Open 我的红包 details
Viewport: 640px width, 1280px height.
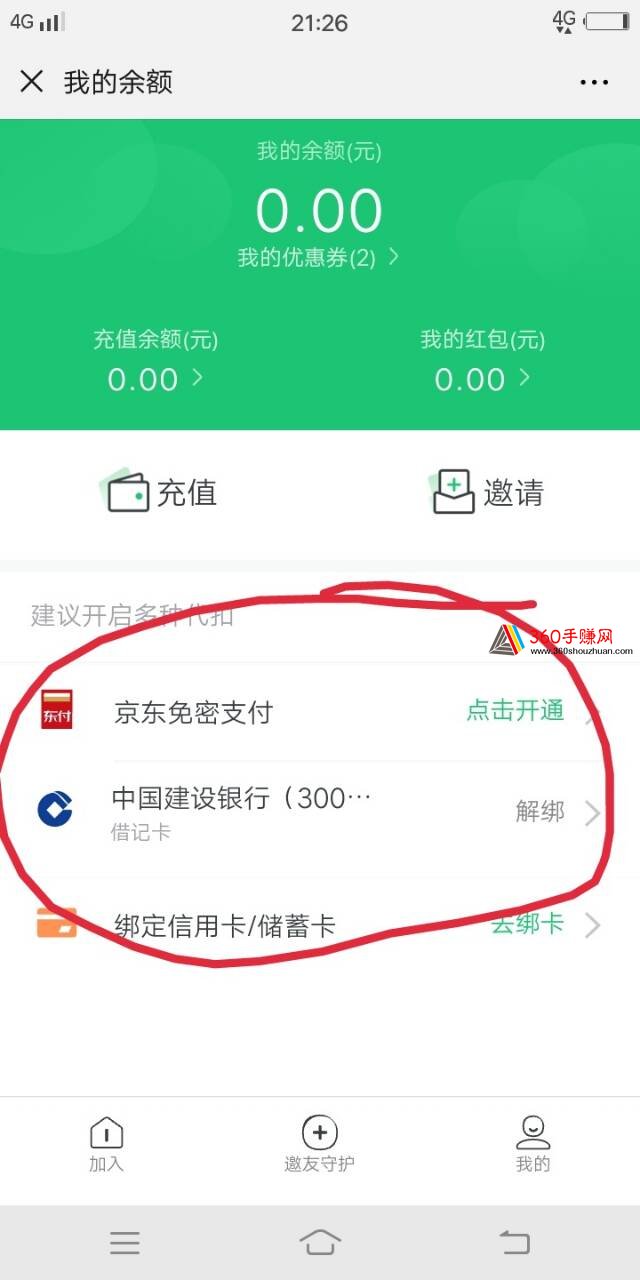pyautogui.click(x=483, y=361)
